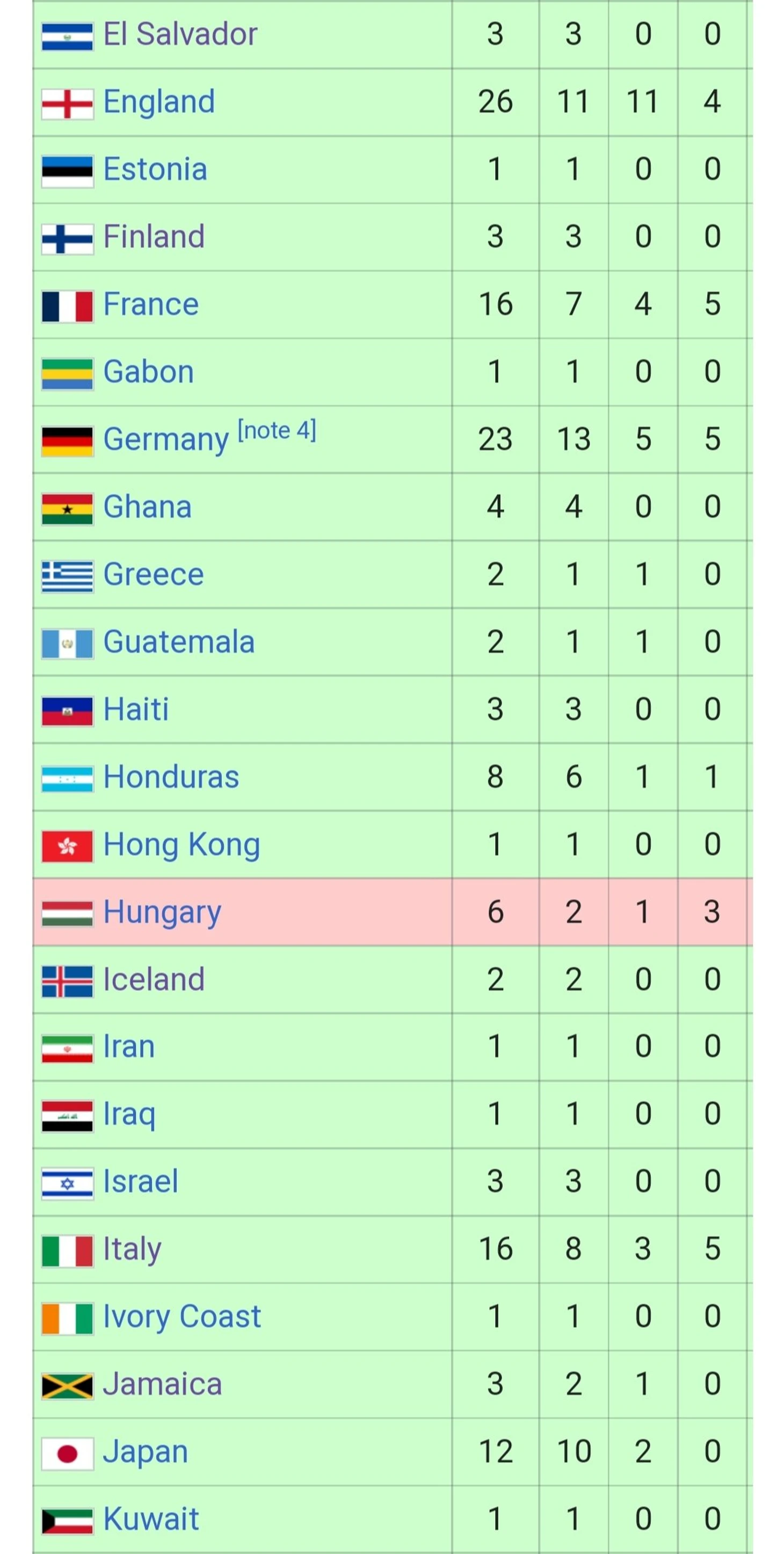Follow the Honduras link

(x=171, y=777)
